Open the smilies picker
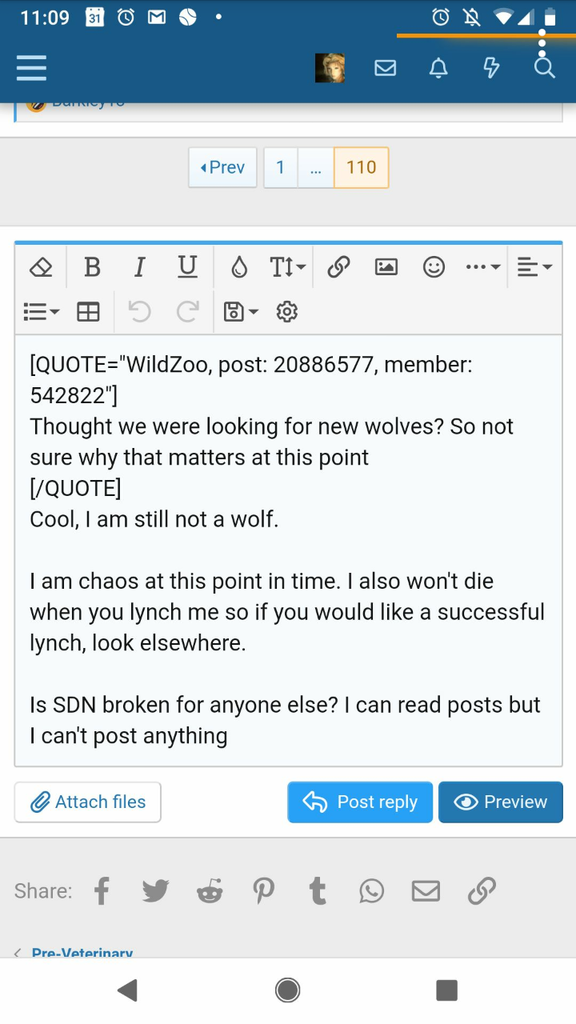 [434, 266]
